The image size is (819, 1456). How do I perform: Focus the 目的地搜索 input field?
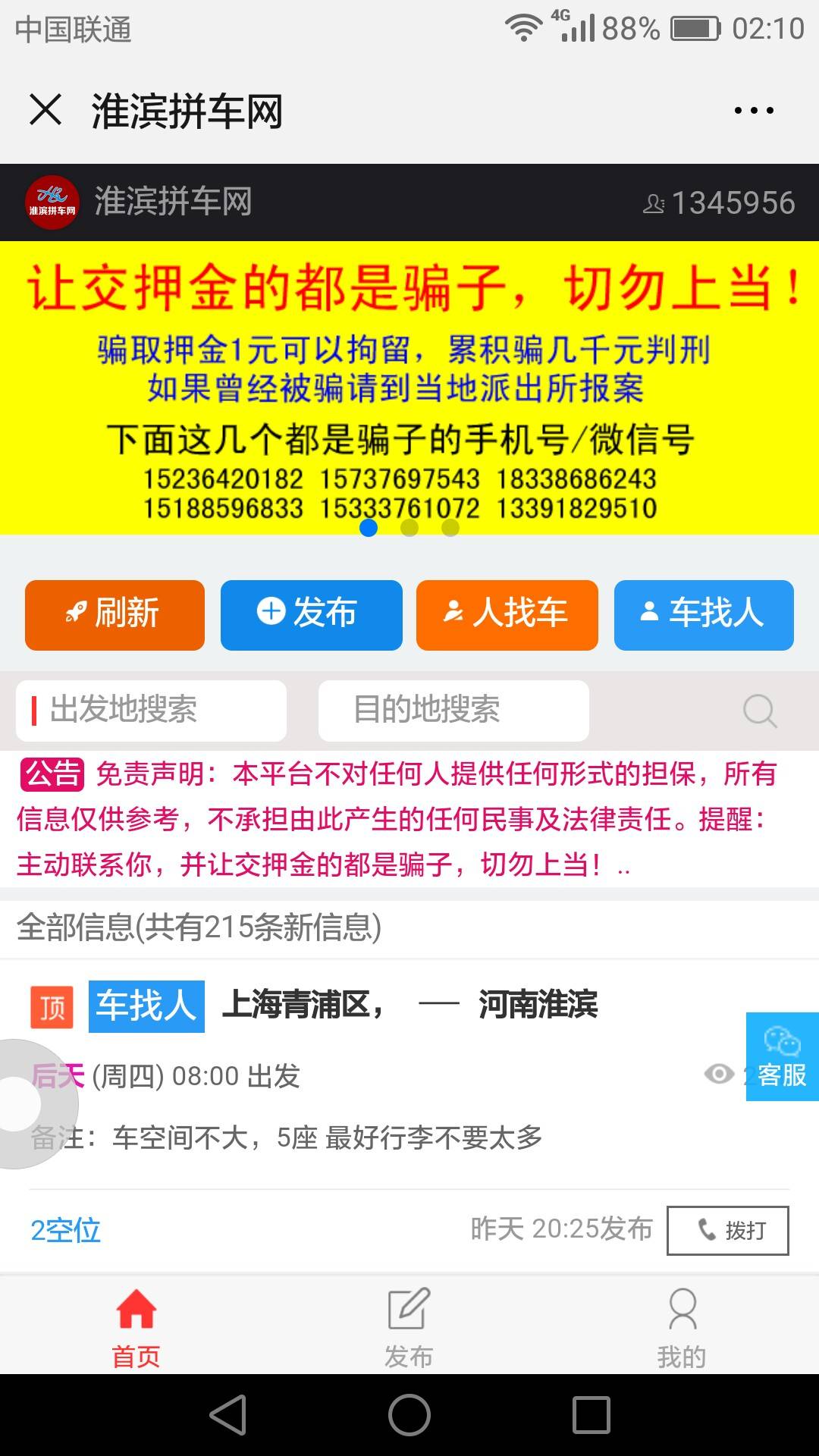(453, 711)
